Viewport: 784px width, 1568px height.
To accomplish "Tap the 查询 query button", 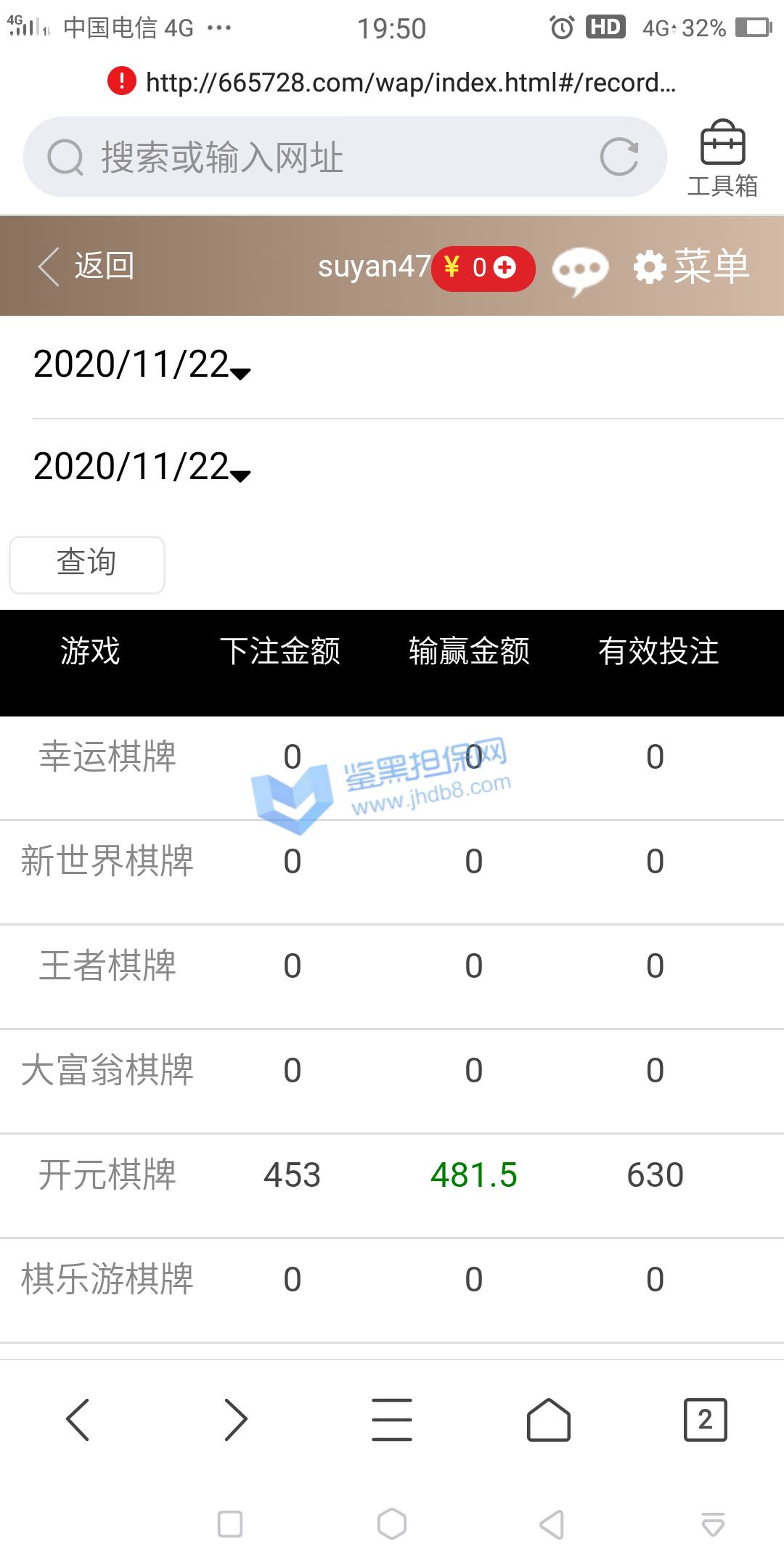I will pos(87,564).
